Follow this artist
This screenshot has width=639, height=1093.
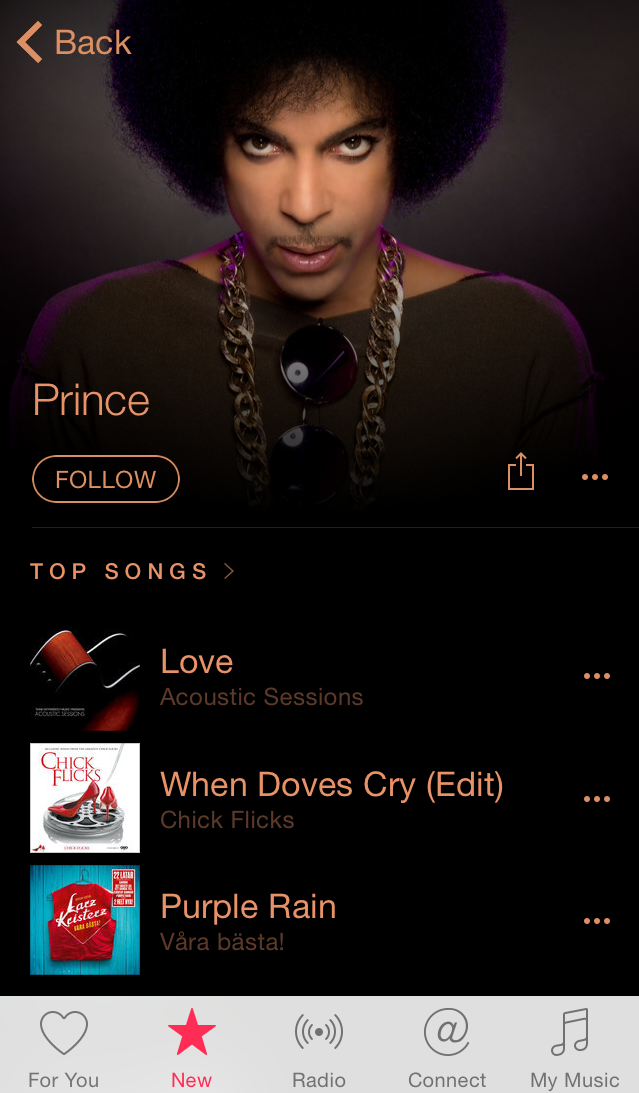[x=106, y=479]
